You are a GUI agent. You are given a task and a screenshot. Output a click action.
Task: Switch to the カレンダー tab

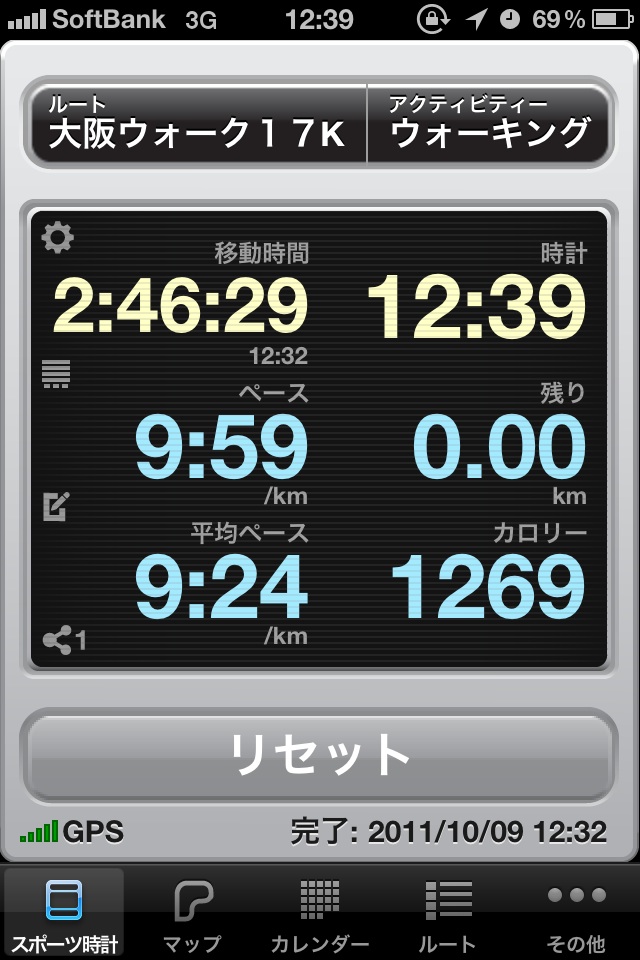tap(320, 914)
